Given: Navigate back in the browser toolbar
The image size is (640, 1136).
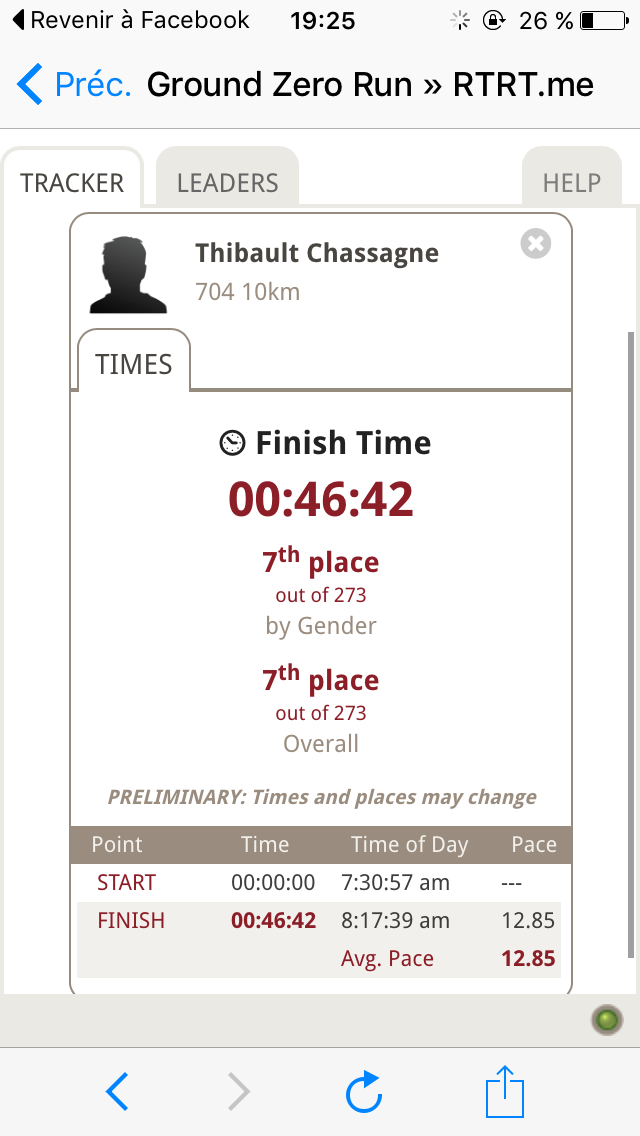Looking at the screenshot, I should tap(117, 1091).
